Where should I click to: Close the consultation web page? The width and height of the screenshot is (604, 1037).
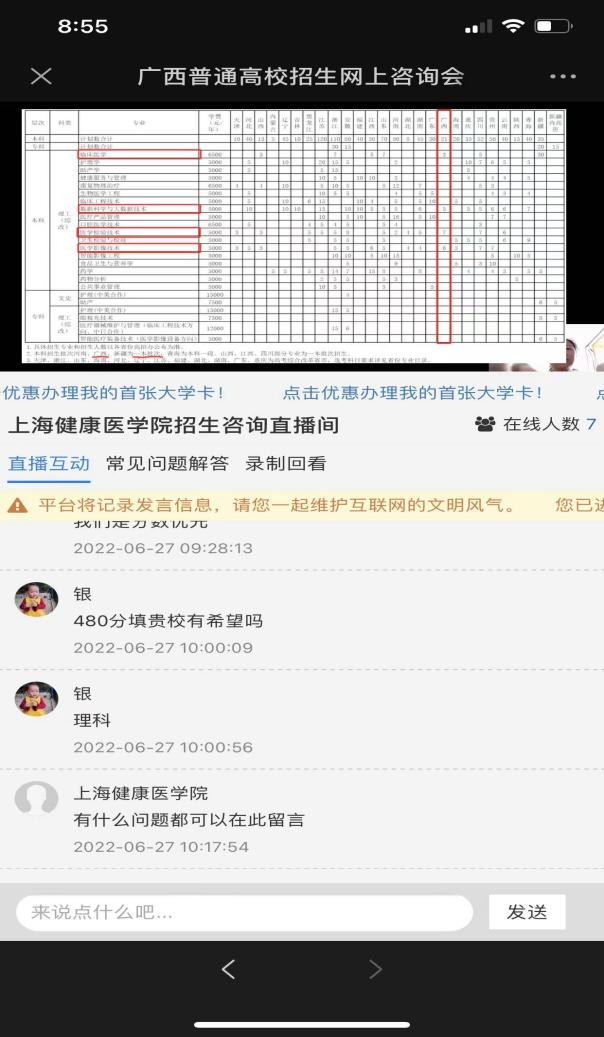[x=41, y=77]
